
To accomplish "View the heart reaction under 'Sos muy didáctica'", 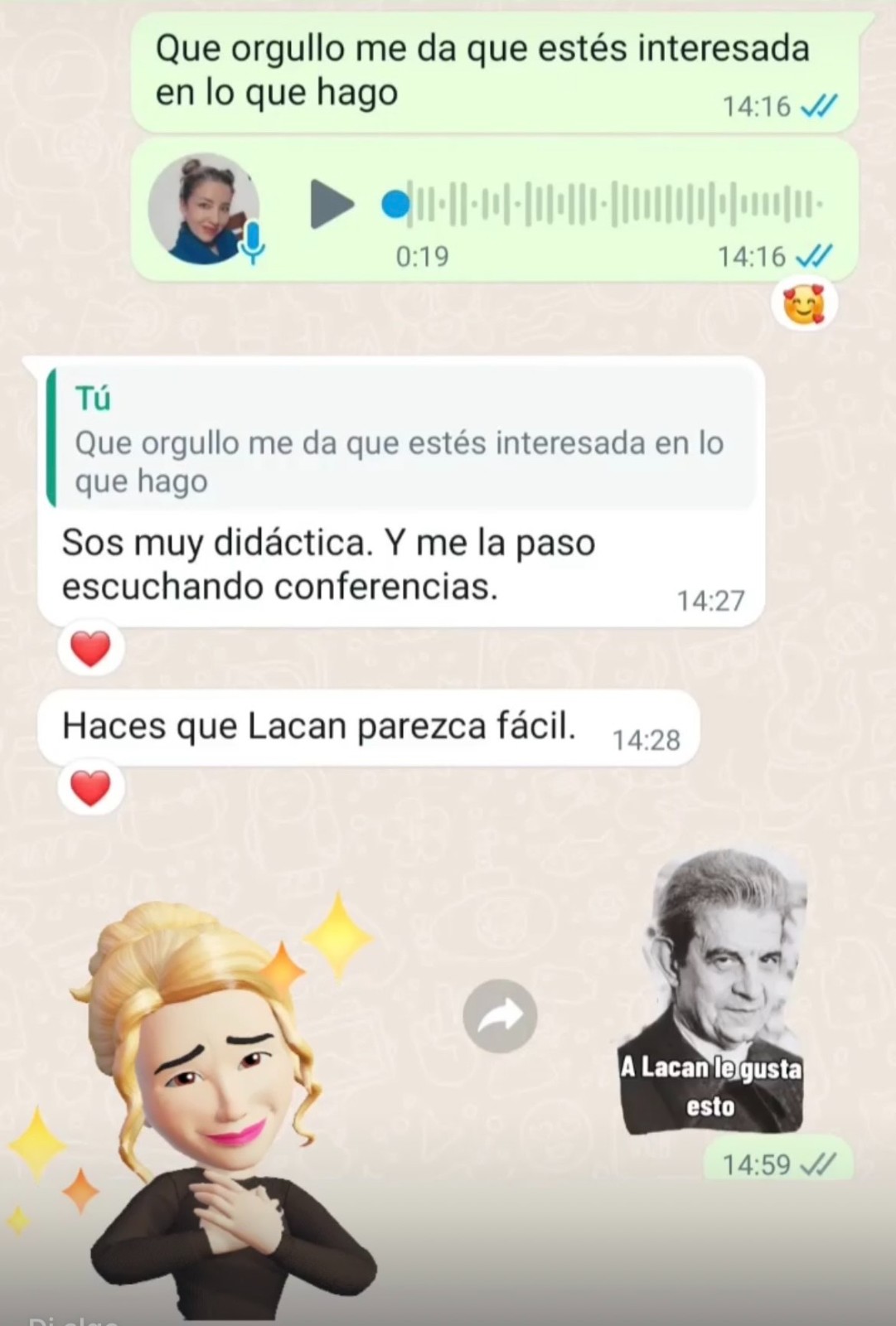I will (x=90, y=648).
